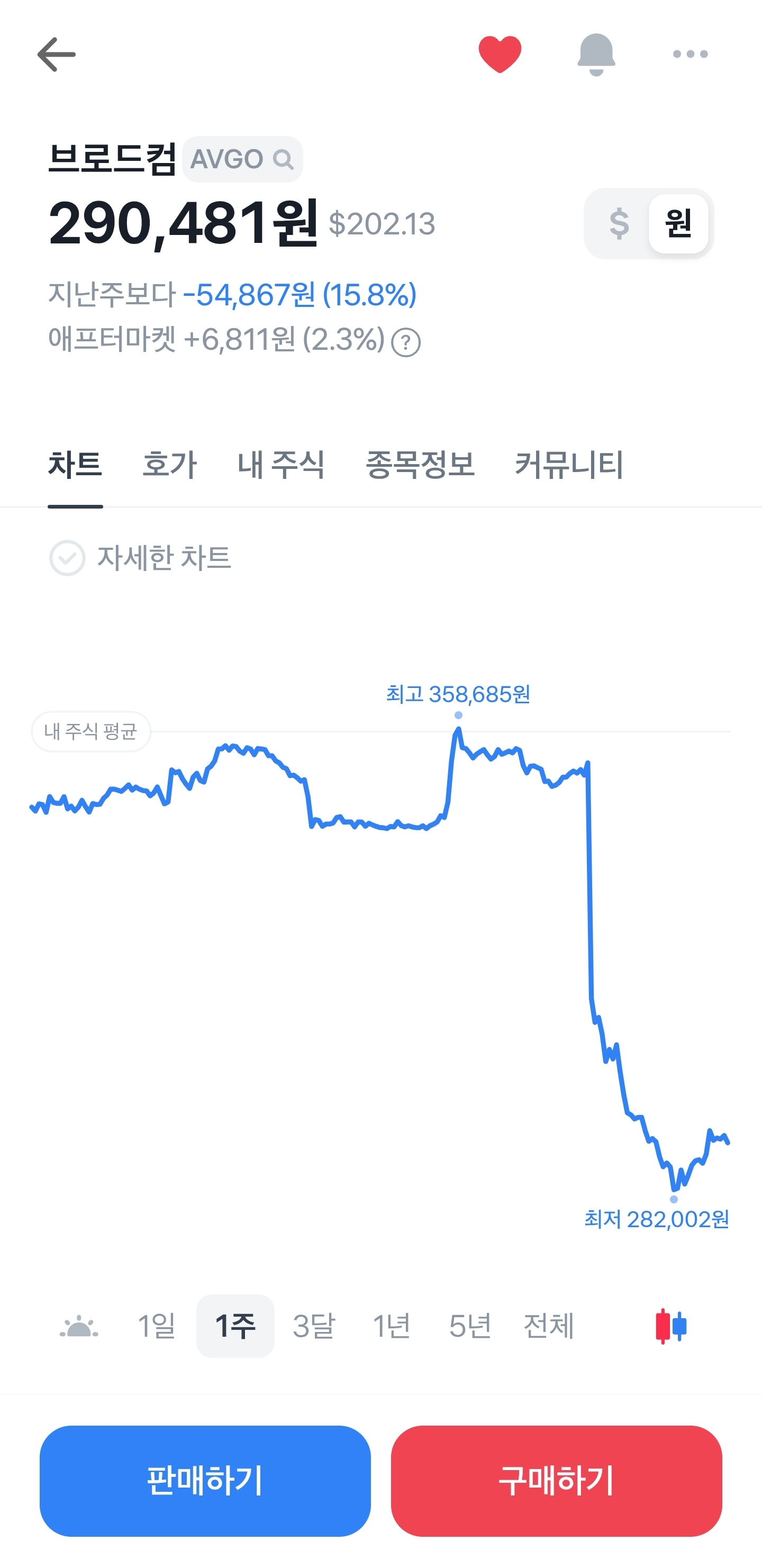Switch to the candlestick chart view
This screenshot has height=1568, width=762.
[670, 1326]
